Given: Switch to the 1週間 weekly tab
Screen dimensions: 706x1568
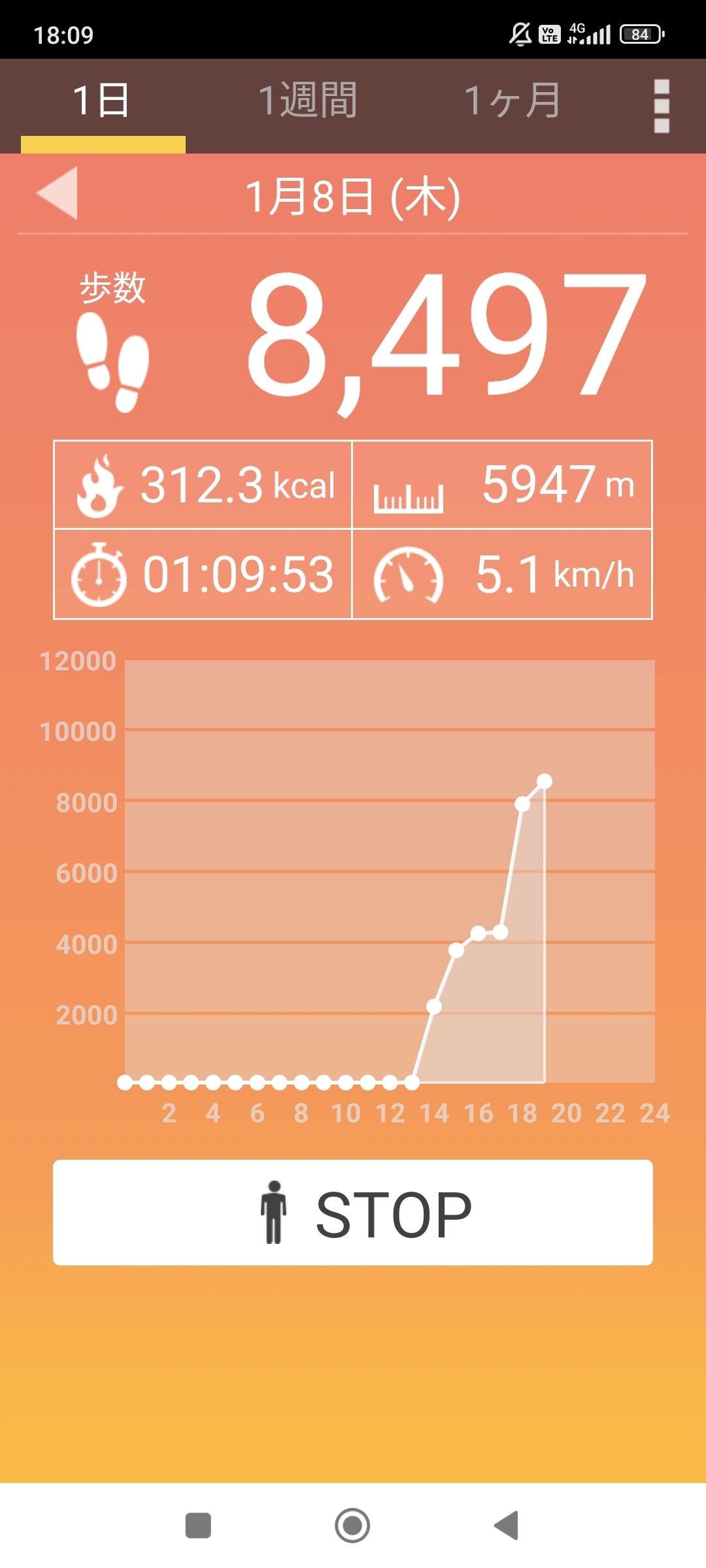Looking at the screenshot, I should tap(308, 101).
